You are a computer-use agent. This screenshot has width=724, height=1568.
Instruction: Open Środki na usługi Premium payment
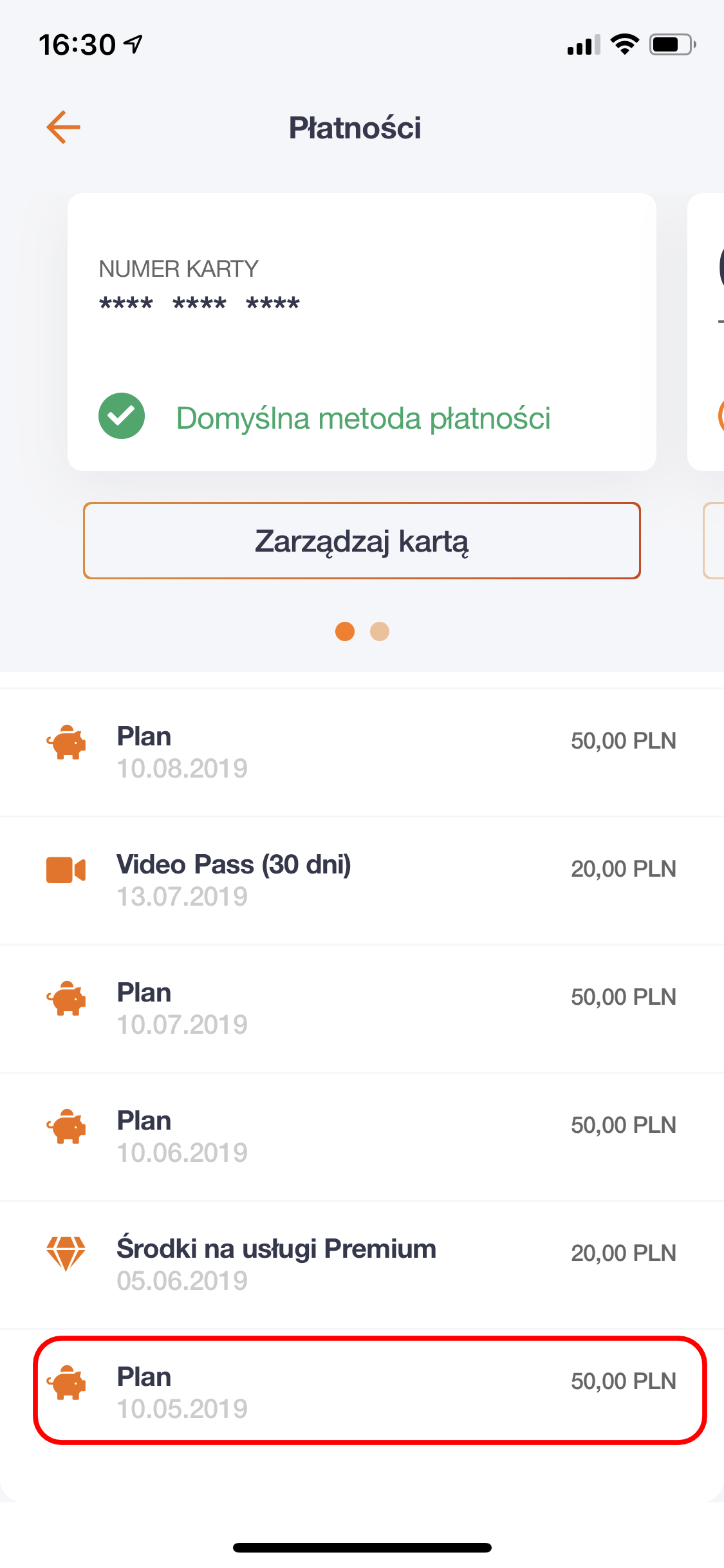click(362, 1264)
